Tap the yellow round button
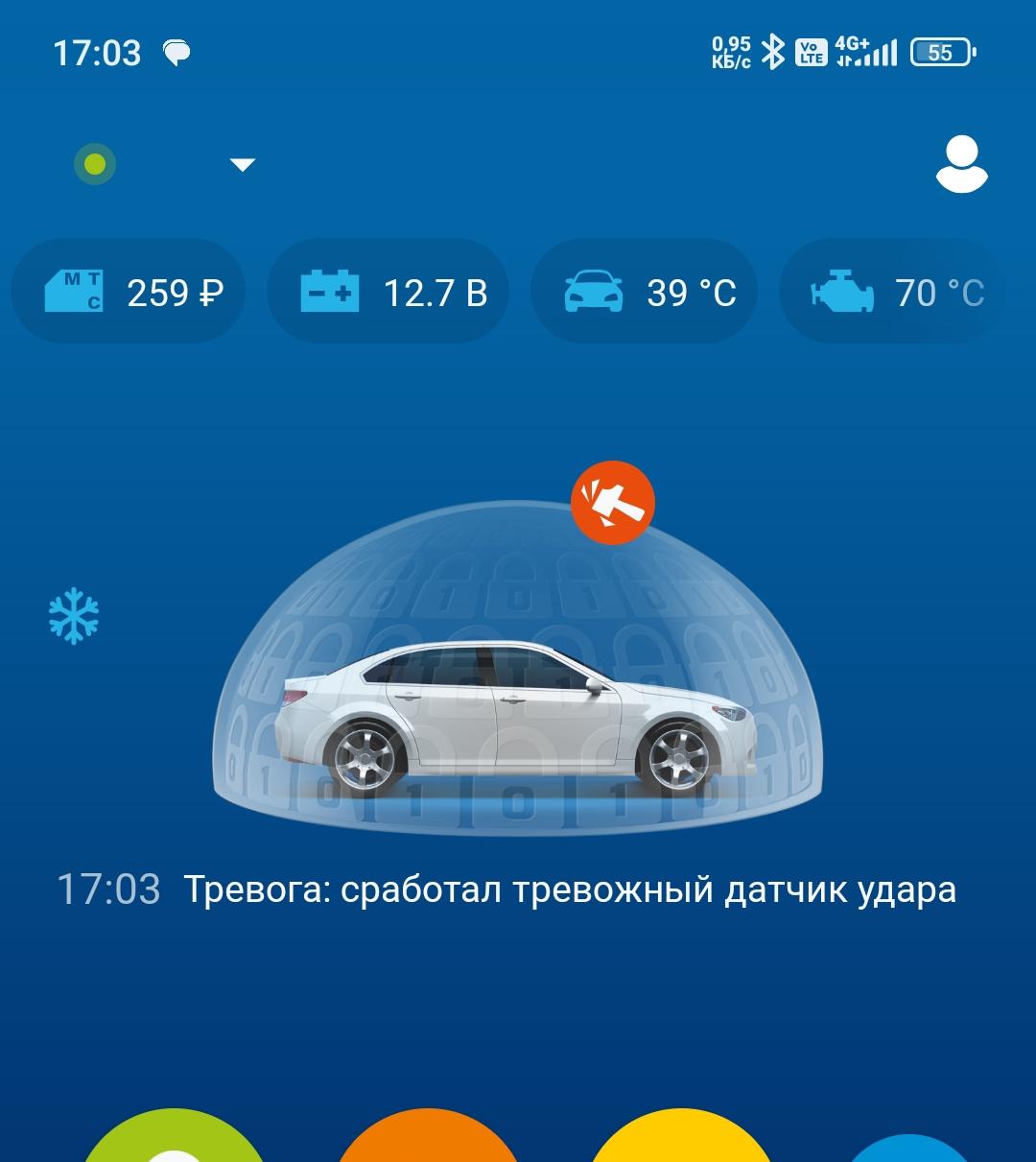 681,1140
